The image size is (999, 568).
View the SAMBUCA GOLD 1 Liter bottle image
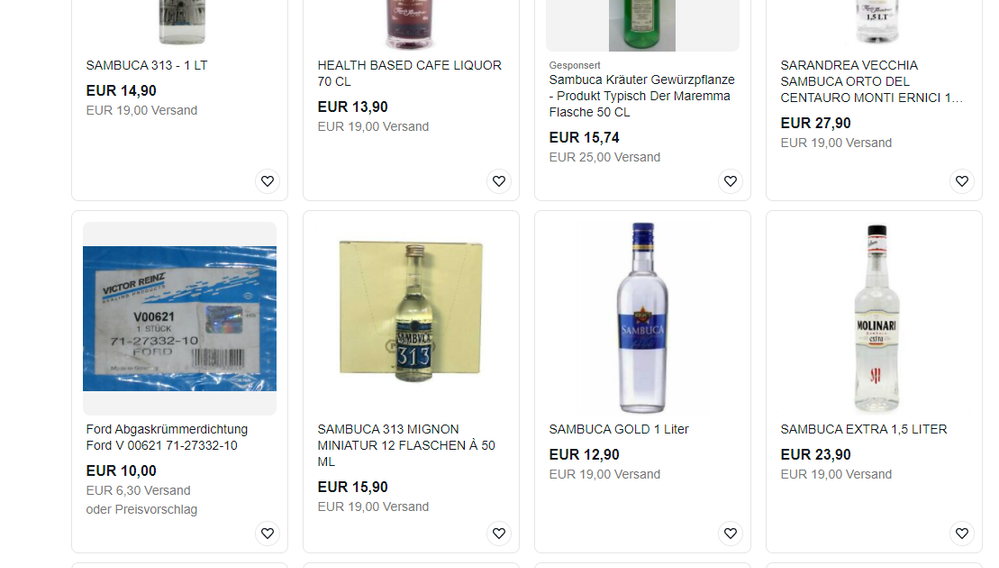pyautogui.click(x=642, y=318)
